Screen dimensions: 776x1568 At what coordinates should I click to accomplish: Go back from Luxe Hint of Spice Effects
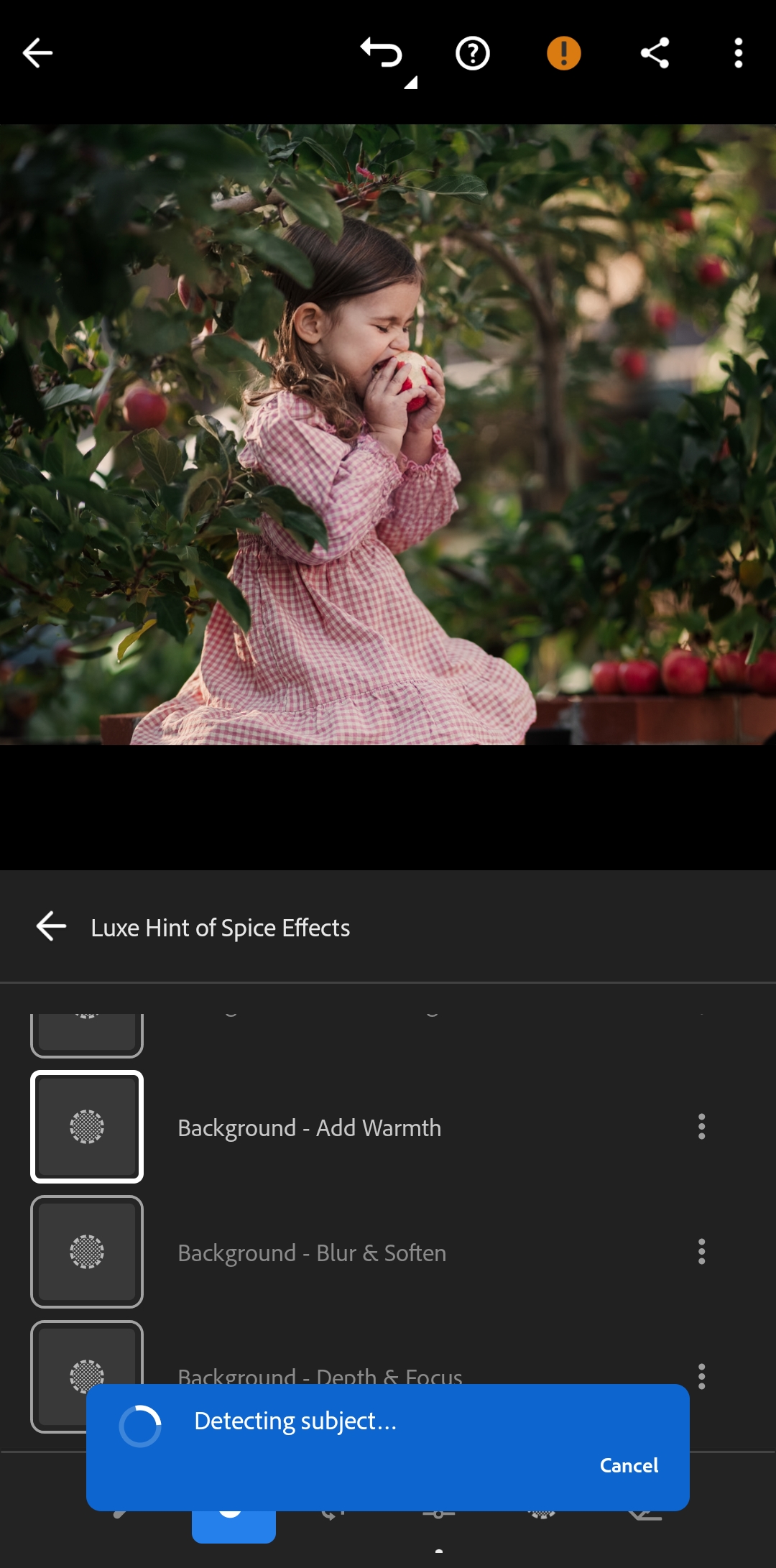(x=52, y=926)
